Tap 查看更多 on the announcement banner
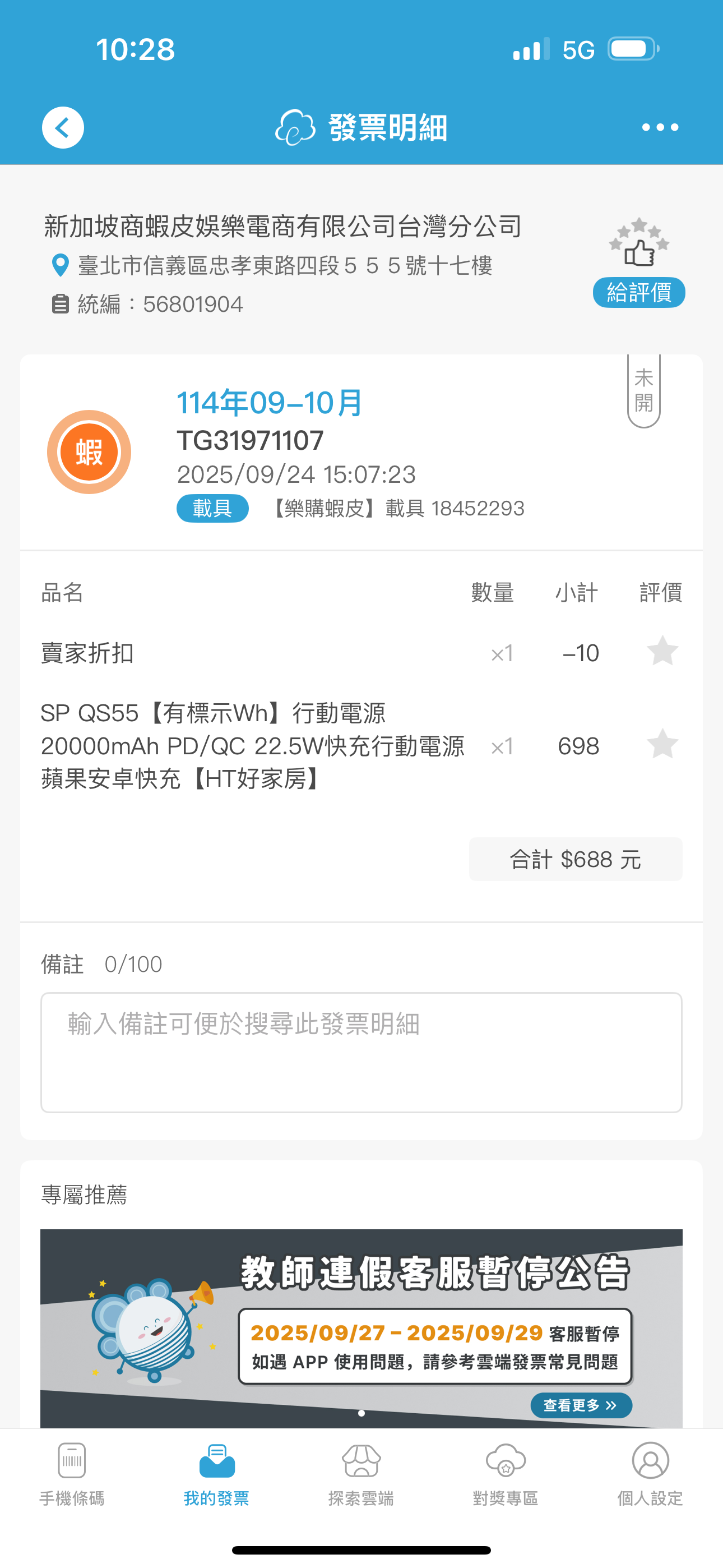Screen dimensions: 723x1568 point(581,1405)
